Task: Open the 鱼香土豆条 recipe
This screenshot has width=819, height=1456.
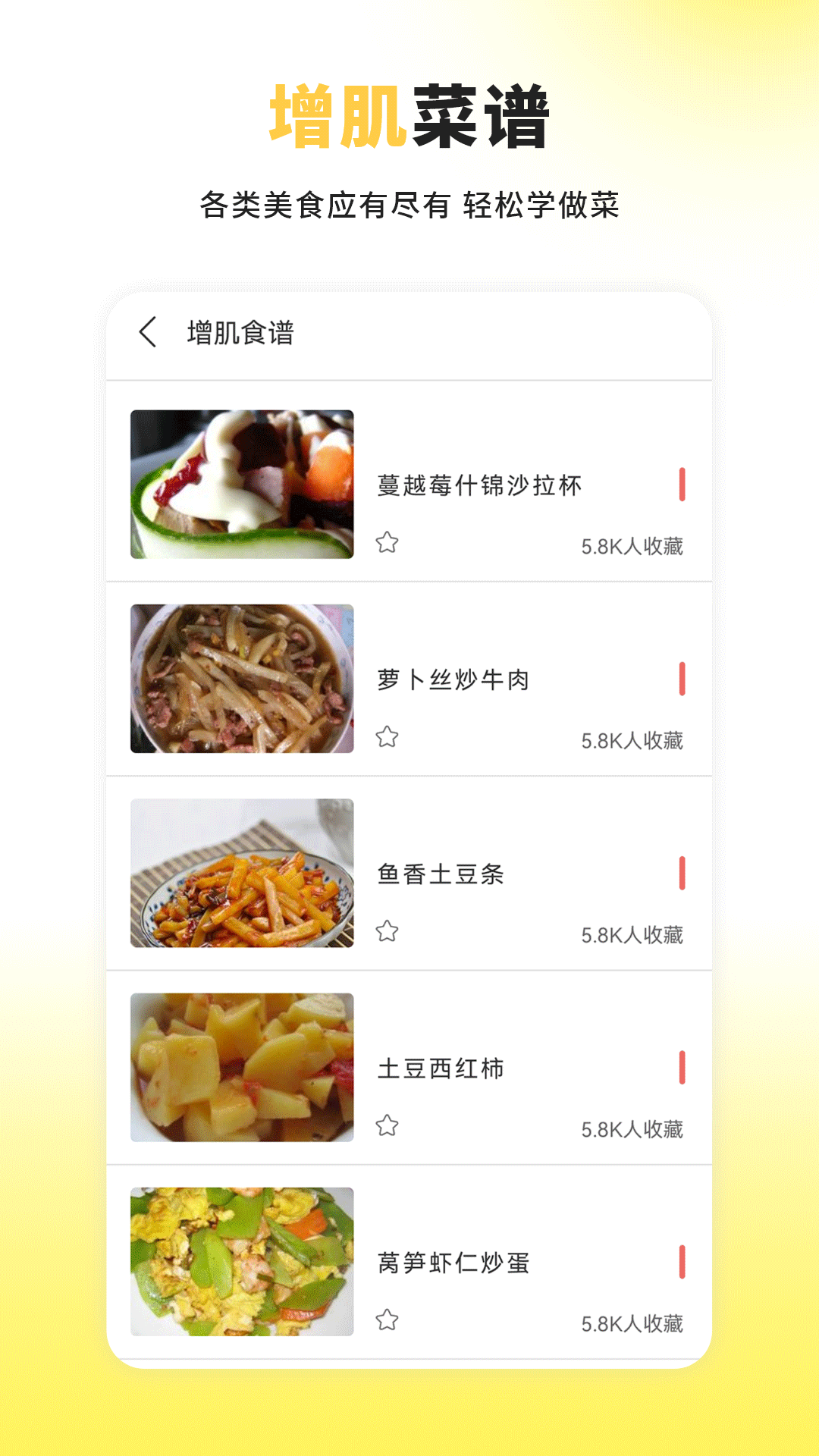Action: (441, 874)
